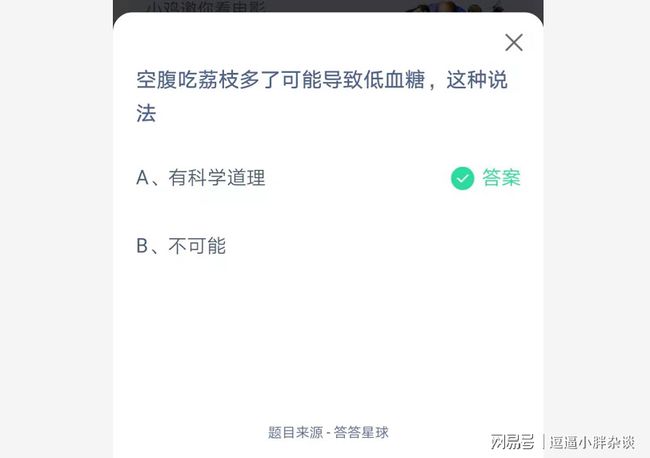650x458 pixels.
Task: Close the quiz dialog
Action: 514,42
